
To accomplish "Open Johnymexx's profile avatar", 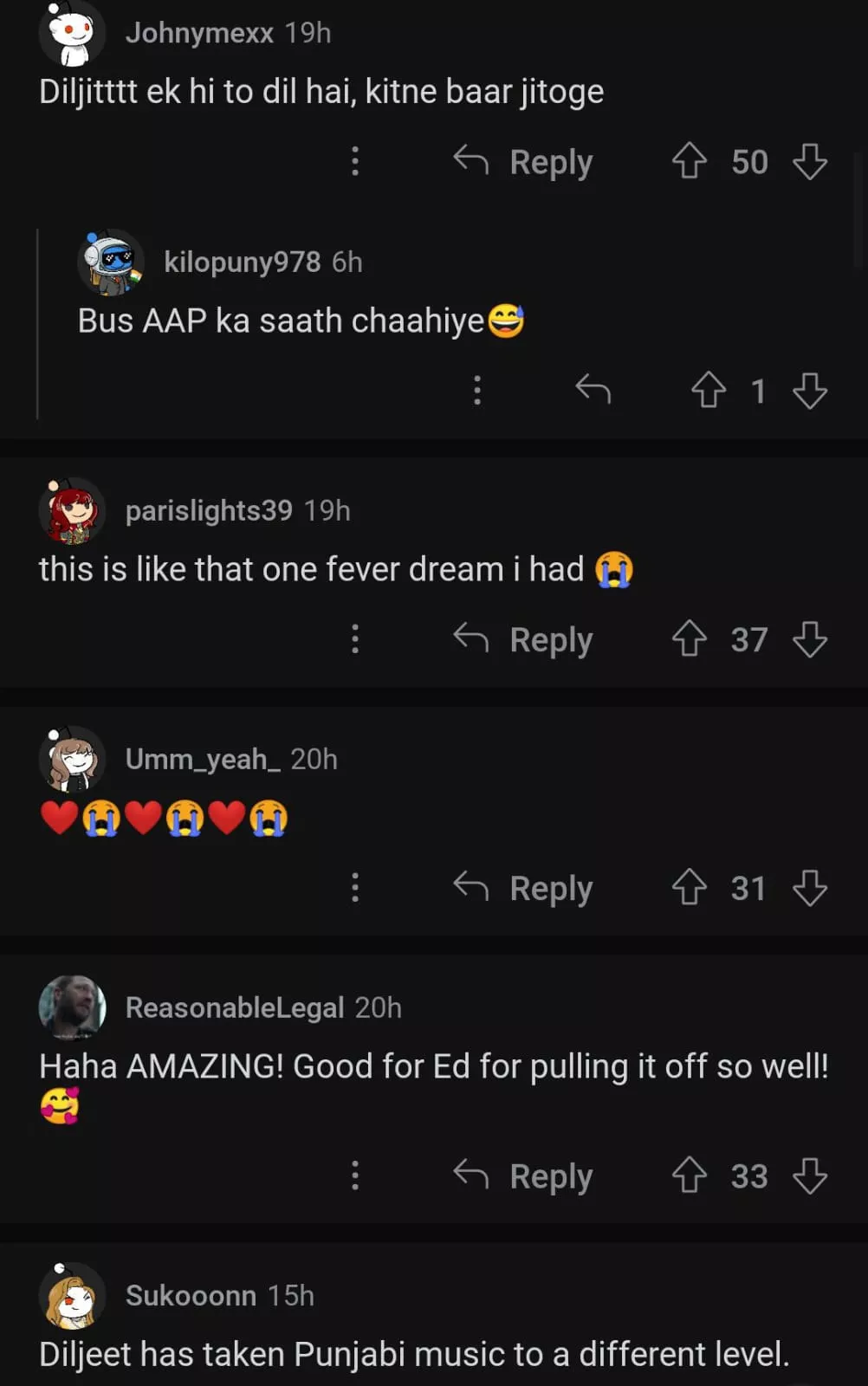I will 72,33.
